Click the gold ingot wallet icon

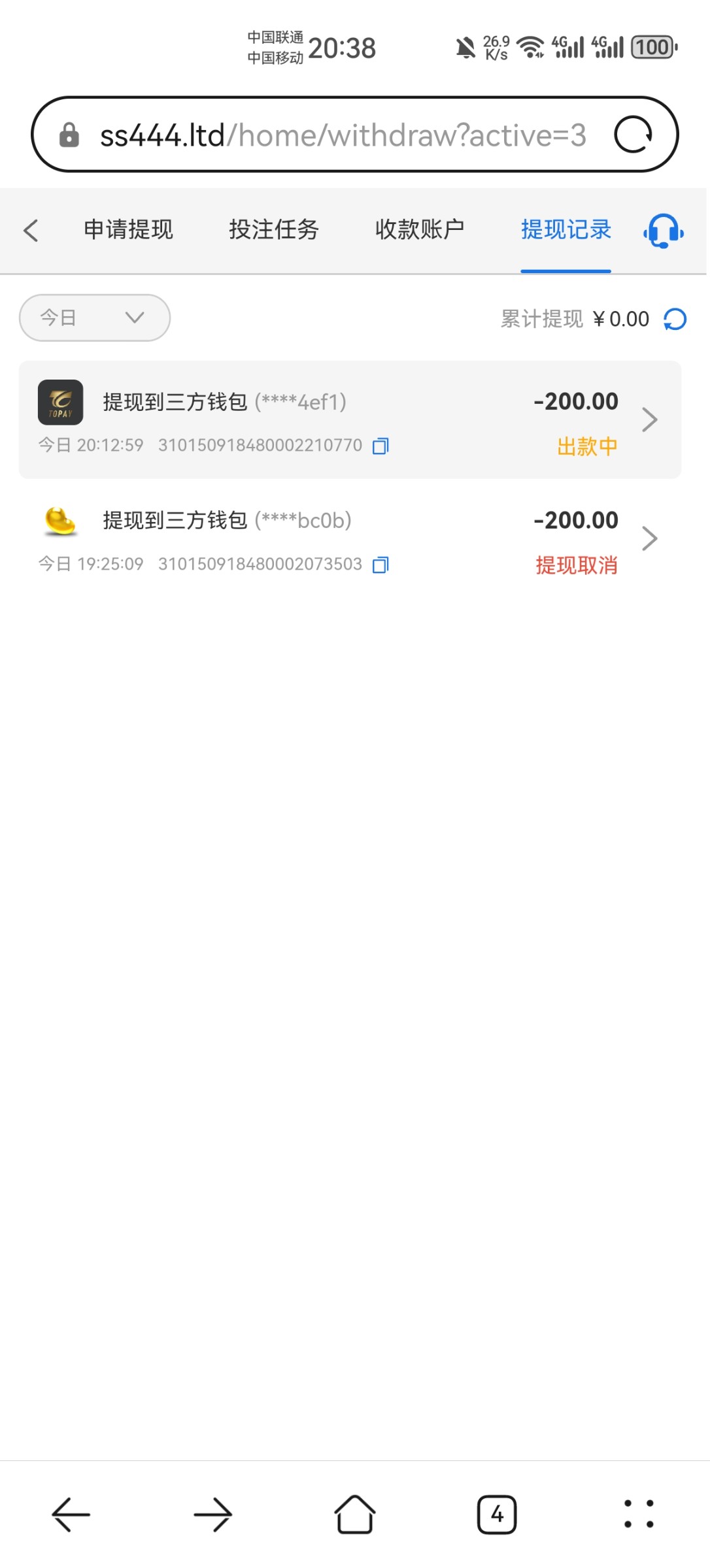pyautogui.click(x=60, y=521)
